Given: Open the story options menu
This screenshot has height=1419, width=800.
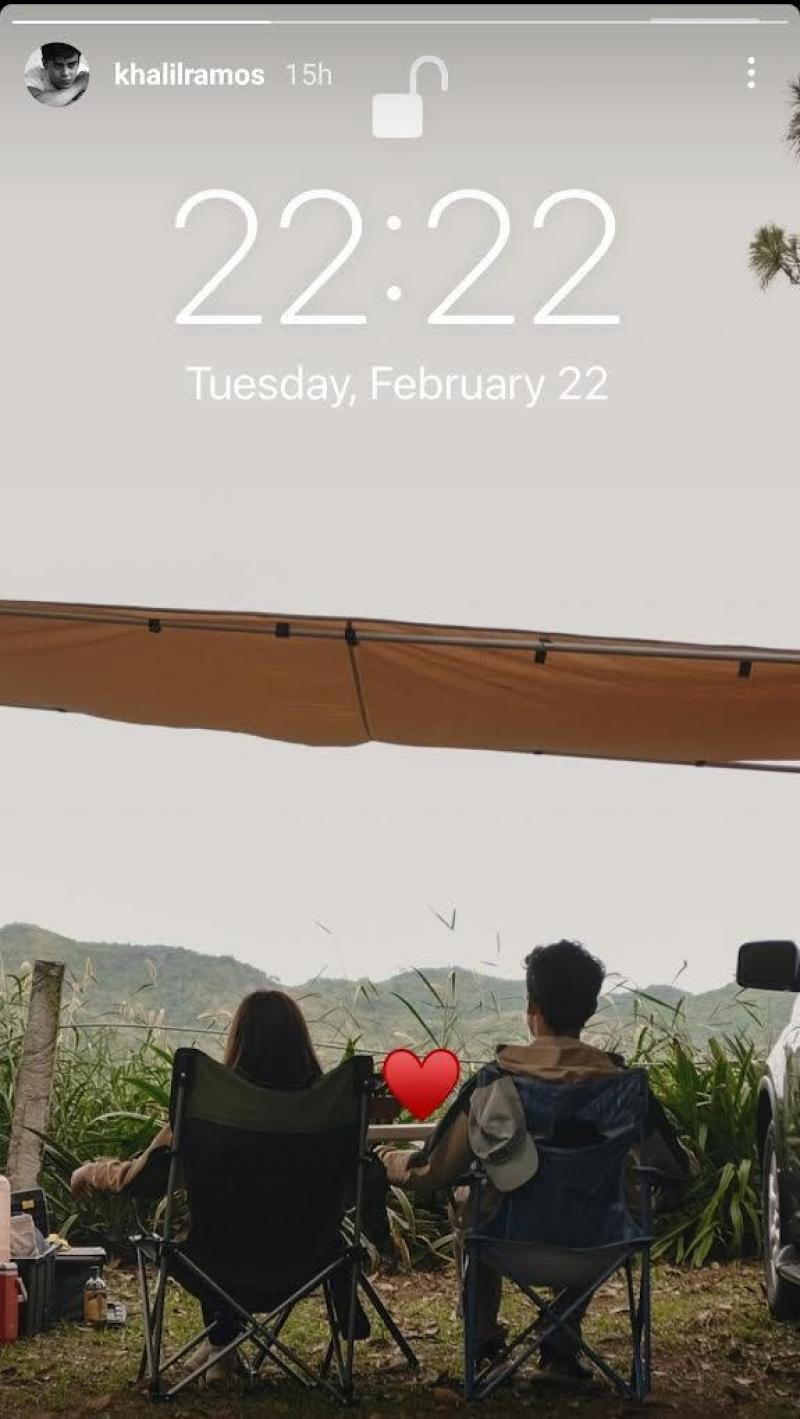Looking at the screenshot, I should pos(750,73).
